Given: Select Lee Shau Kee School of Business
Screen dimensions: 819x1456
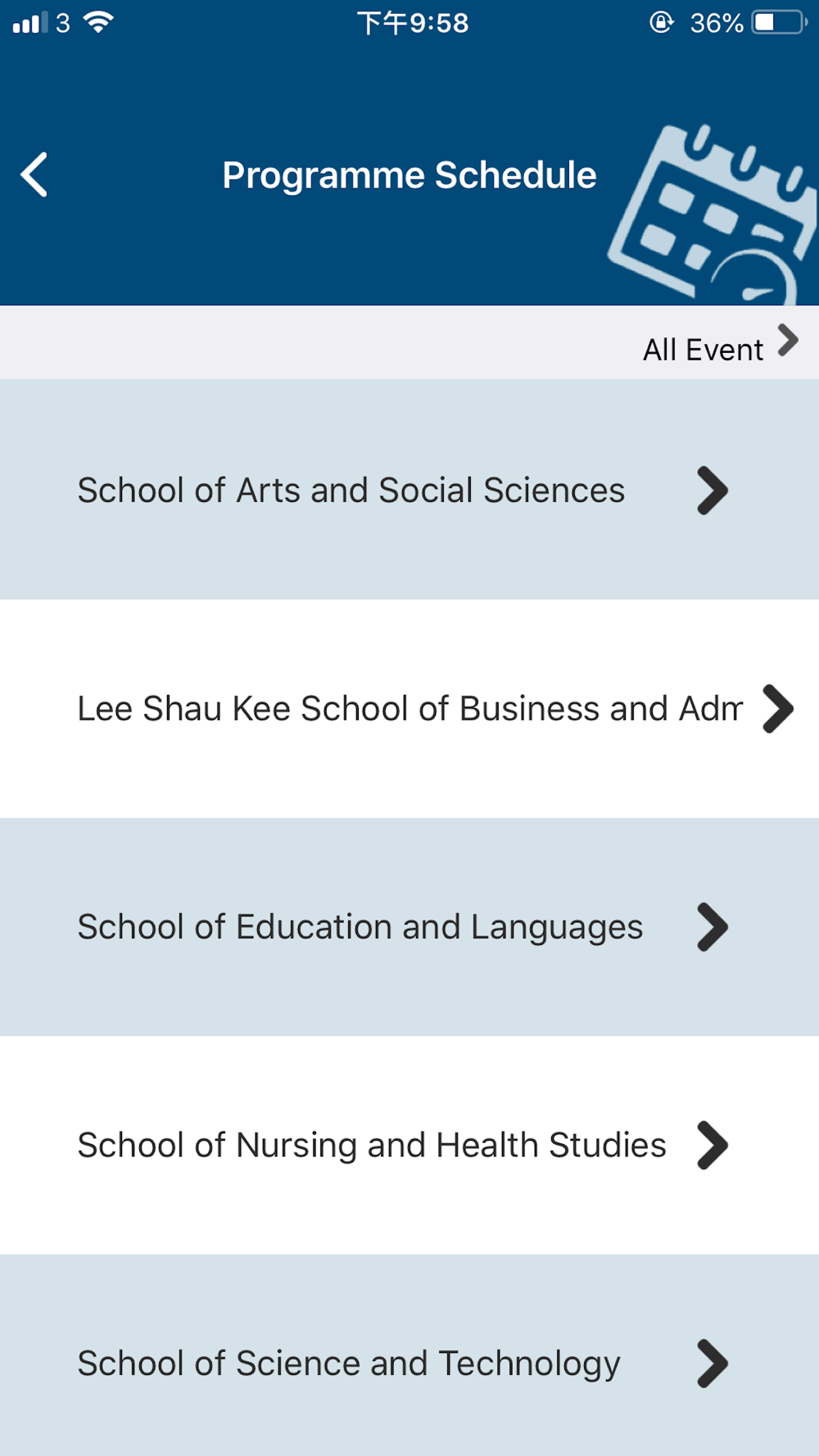Looking at the screenshot, I should pos(409,708).
